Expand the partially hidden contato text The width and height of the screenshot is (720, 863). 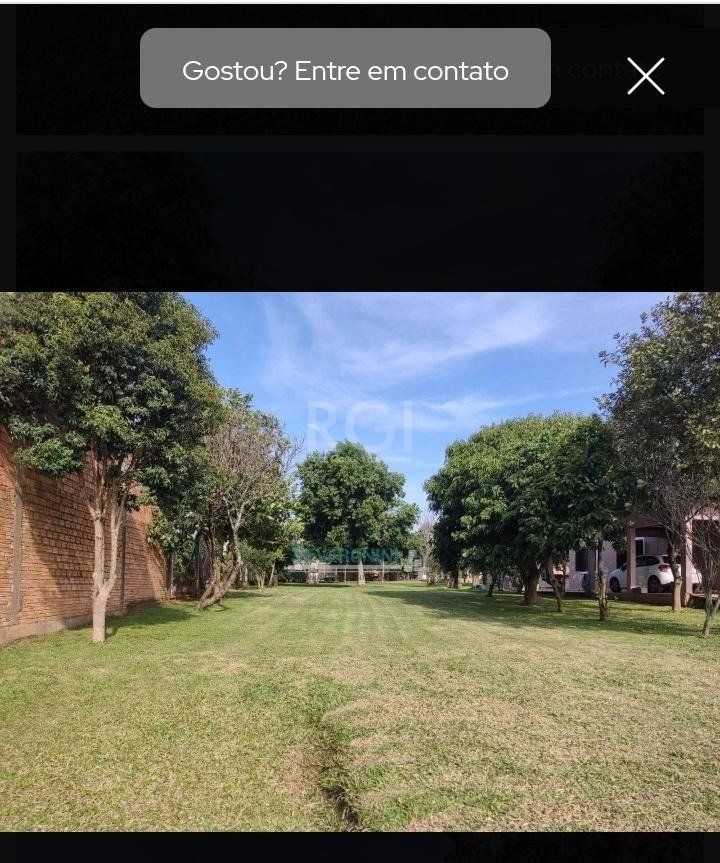595,70
